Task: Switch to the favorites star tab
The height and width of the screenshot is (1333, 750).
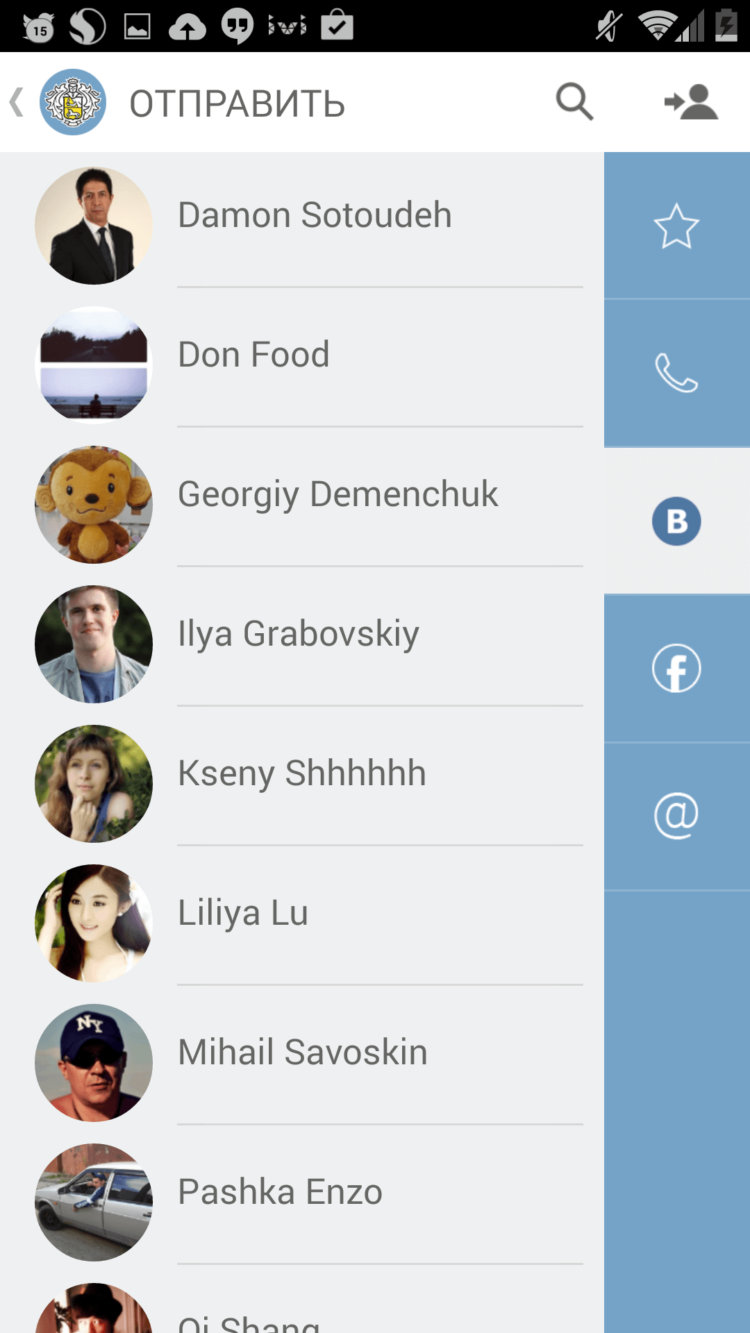Action: click(x=677, y=226)
